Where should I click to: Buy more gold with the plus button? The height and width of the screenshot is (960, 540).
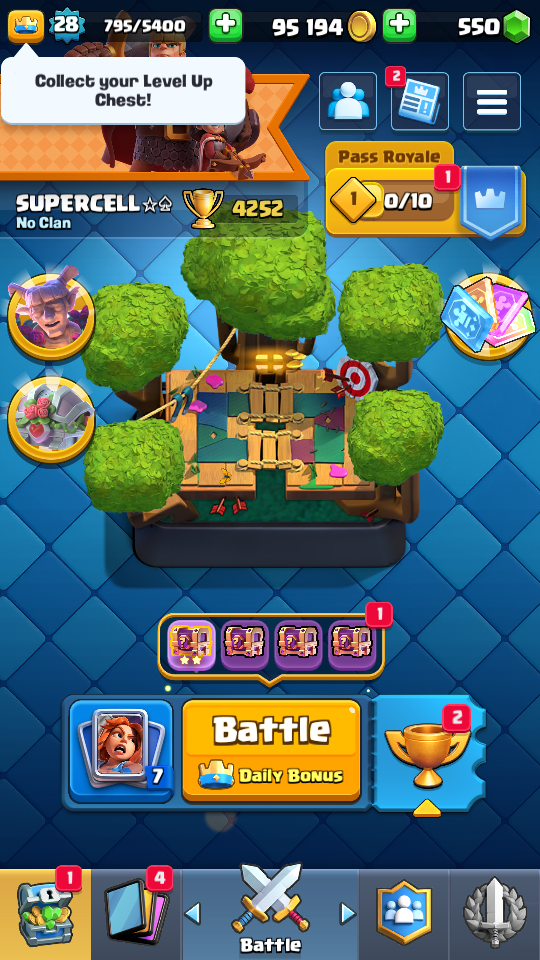coord(399,26)
